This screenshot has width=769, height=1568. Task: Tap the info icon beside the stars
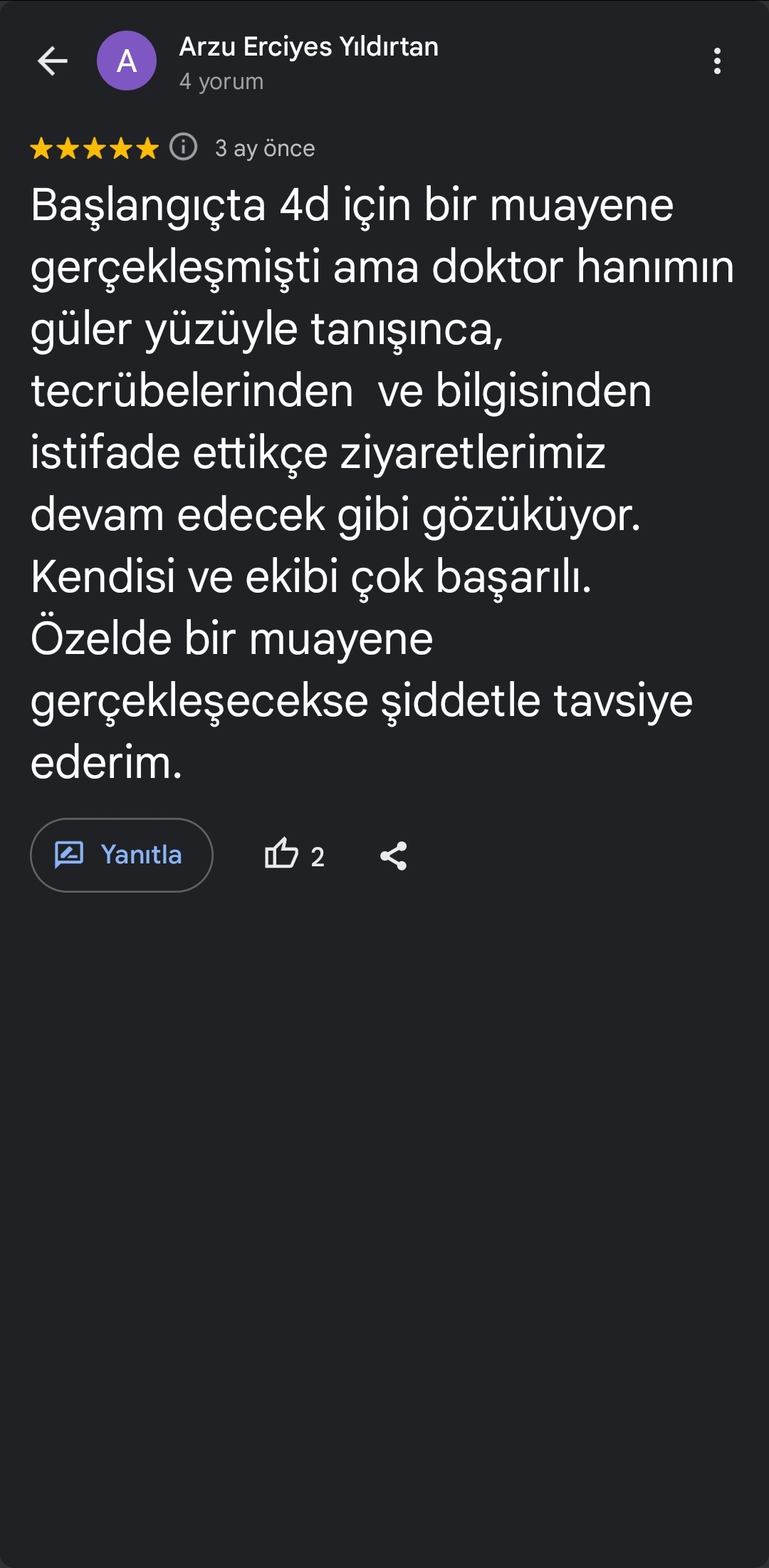[x=184, y=147]
